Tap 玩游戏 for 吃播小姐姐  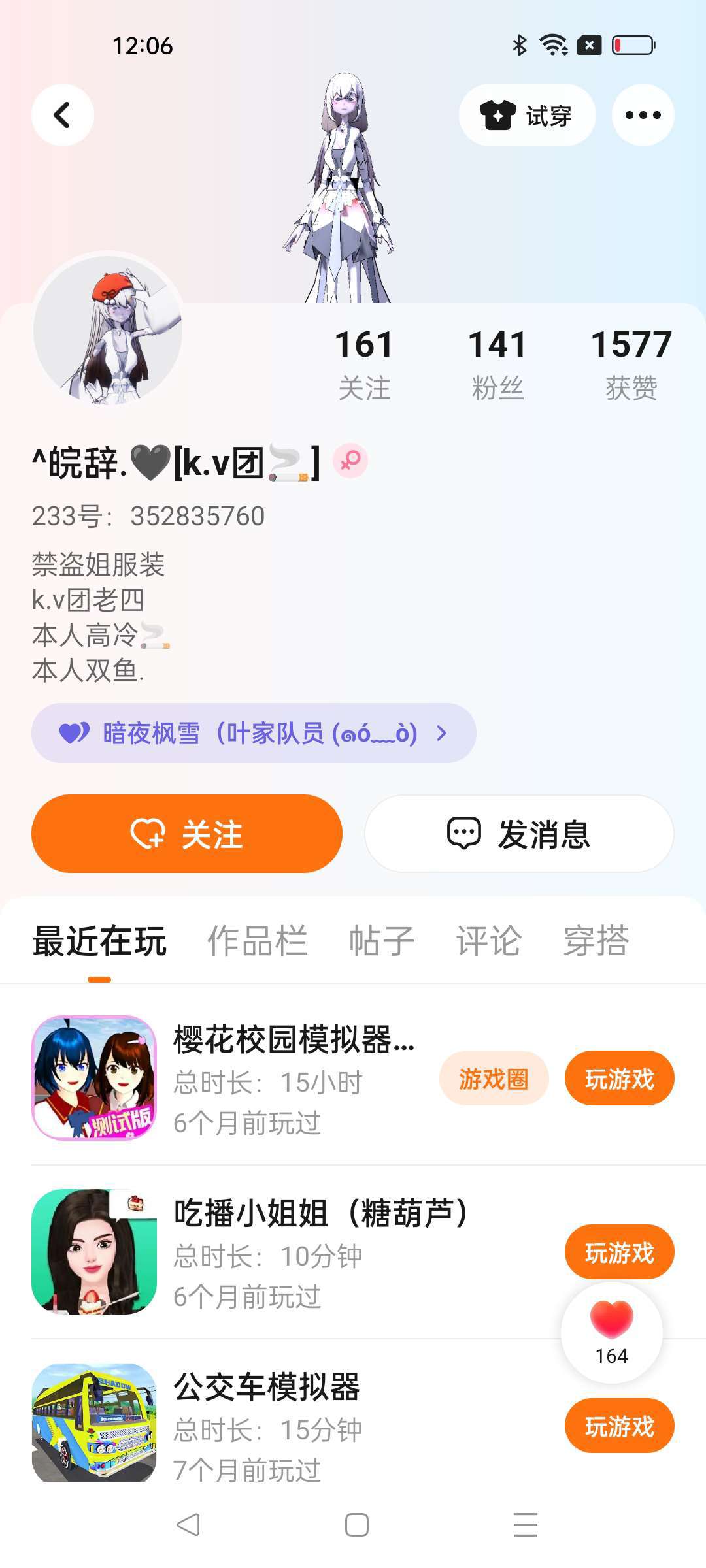[619, 1252]
